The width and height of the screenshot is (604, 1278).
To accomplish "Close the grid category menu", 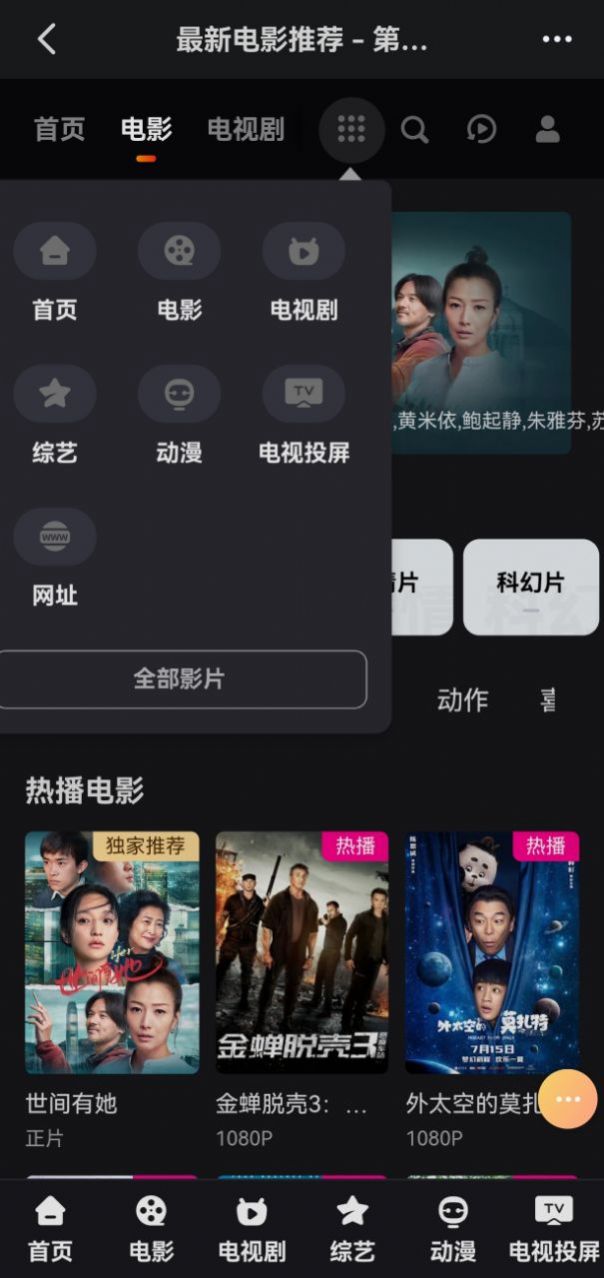I will (351, 129).
